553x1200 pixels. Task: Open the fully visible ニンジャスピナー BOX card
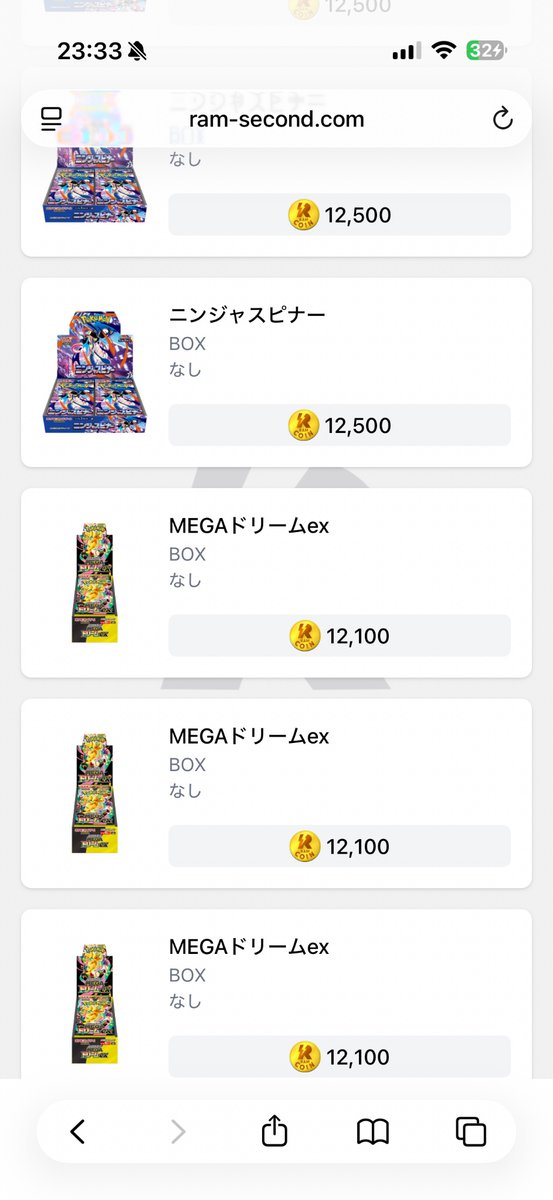pyautogui.click(x=276, y=372)
